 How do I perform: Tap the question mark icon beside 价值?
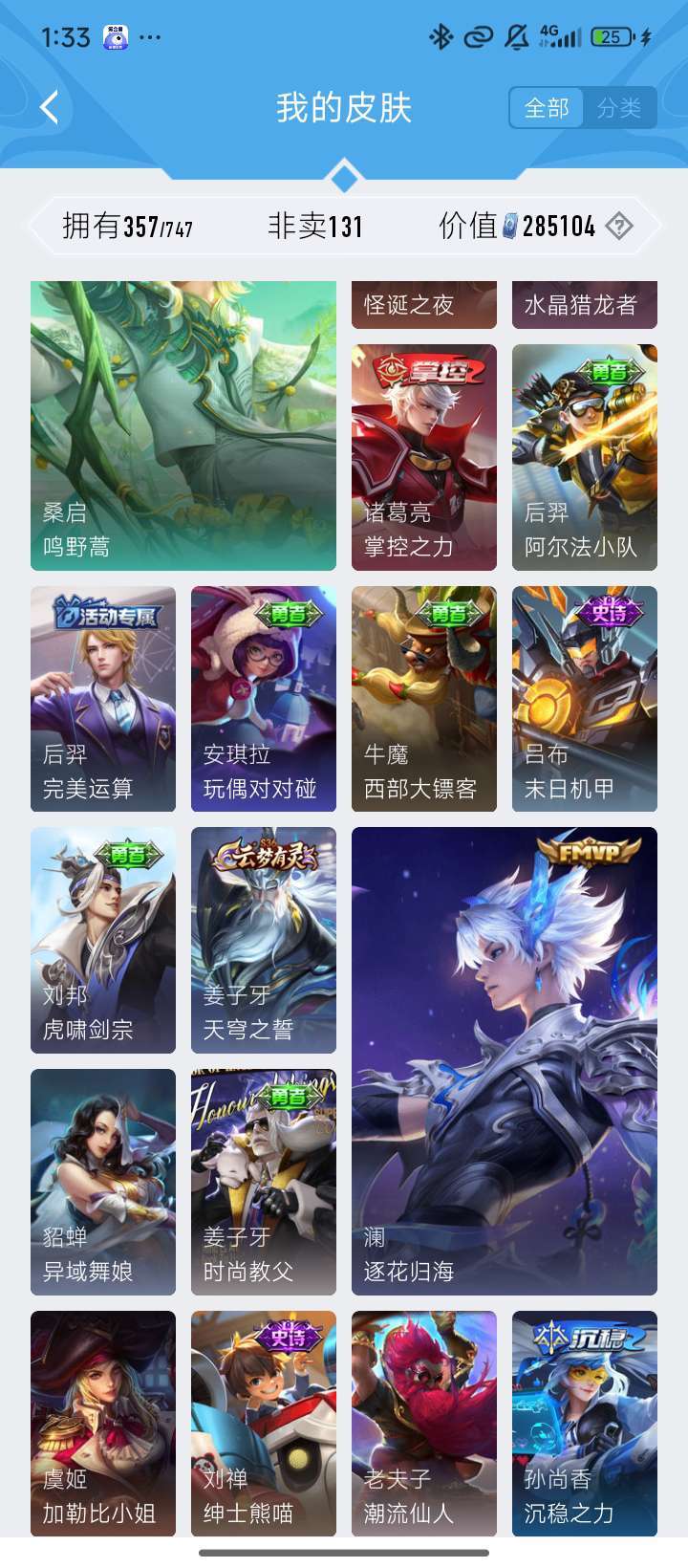click(x=619, y=227)
